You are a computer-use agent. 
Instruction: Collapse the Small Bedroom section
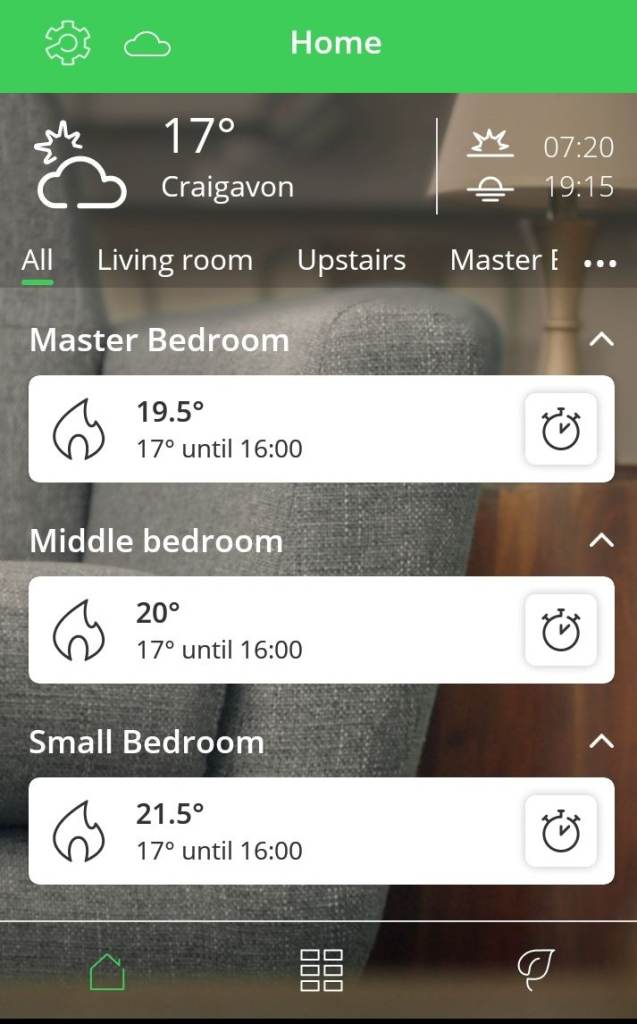pos(601,742)
